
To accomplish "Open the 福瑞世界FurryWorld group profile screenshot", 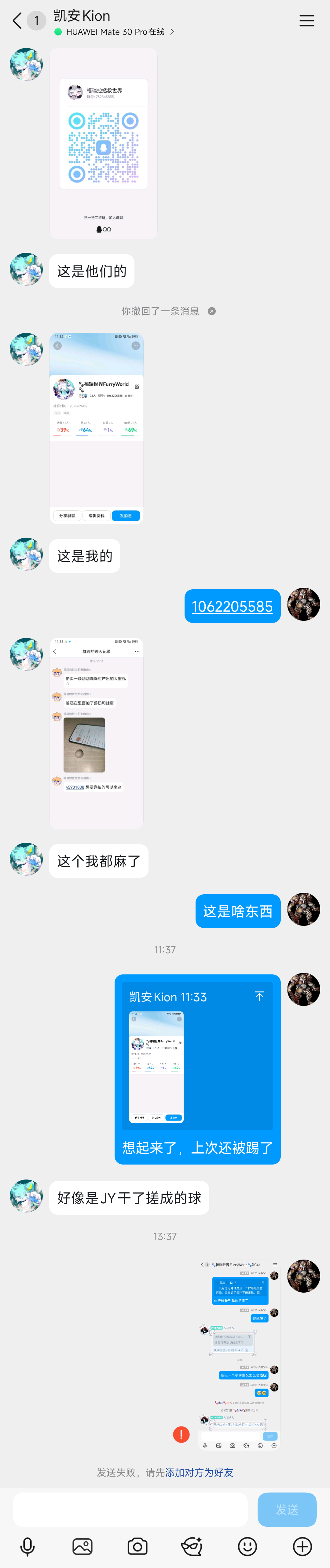I will (96, 428).
